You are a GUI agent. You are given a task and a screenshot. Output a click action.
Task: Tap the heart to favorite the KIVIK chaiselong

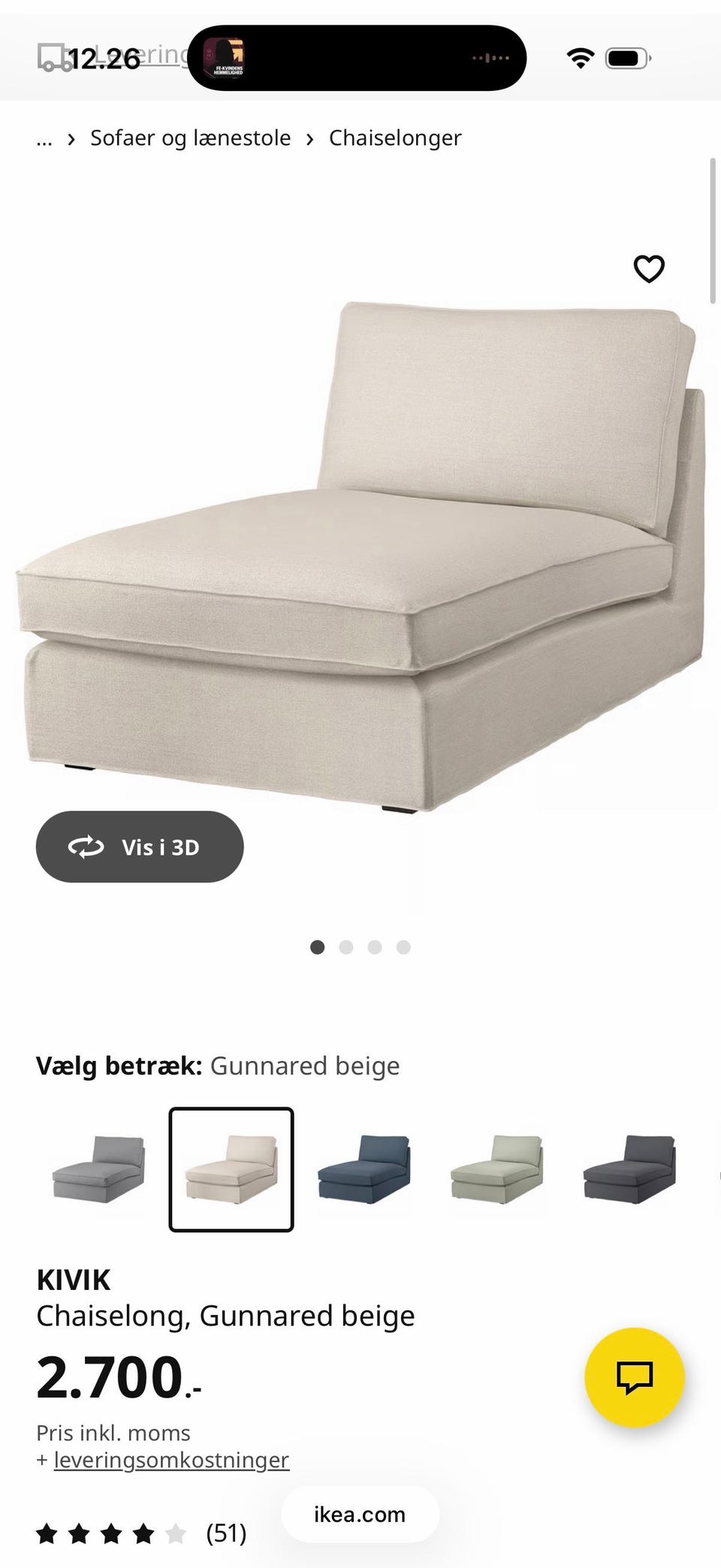[x=649, y=267]
